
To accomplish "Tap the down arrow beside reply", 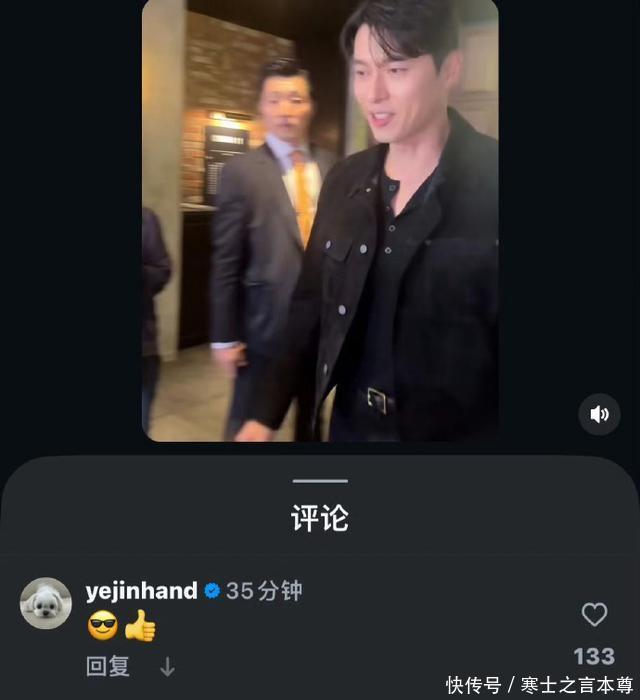I will click(x=168, y=666).
